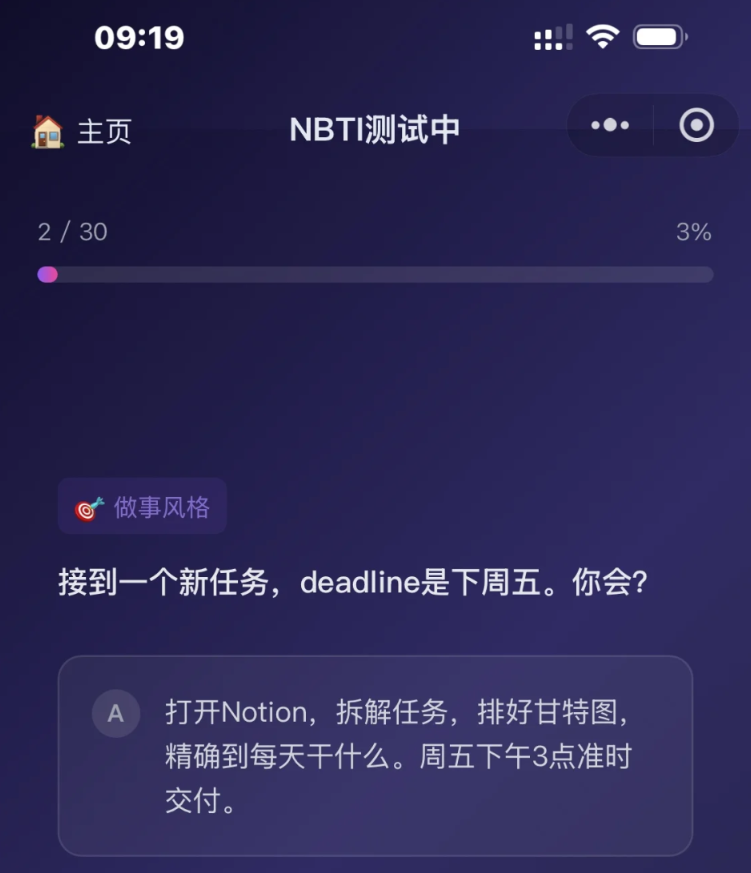751x873 pixels.
Task: Click the NBTI测试中 title
Action: pyautogui.click(x=374, y=128)
